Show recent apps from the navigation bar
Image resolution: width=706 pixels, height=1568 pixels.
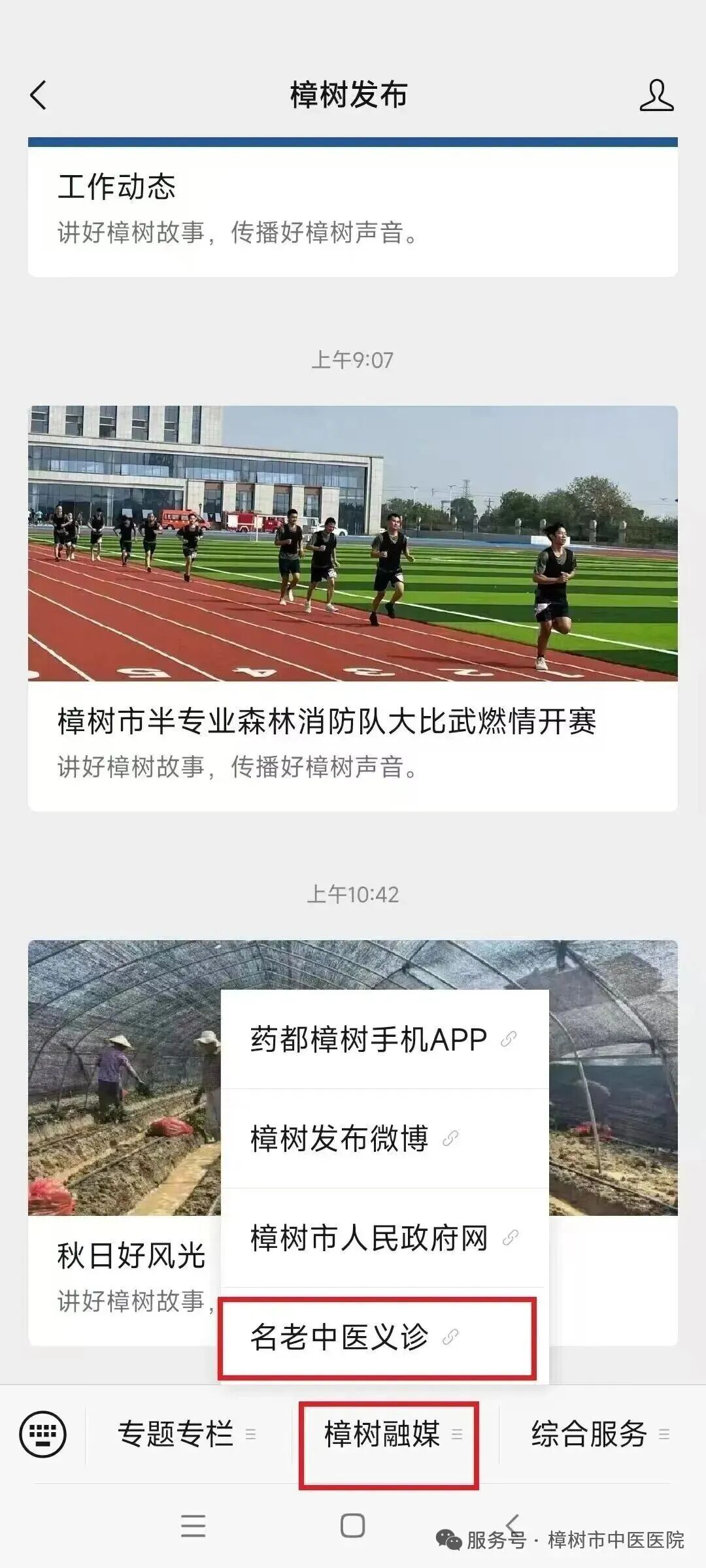click(x=193, y=1526)
